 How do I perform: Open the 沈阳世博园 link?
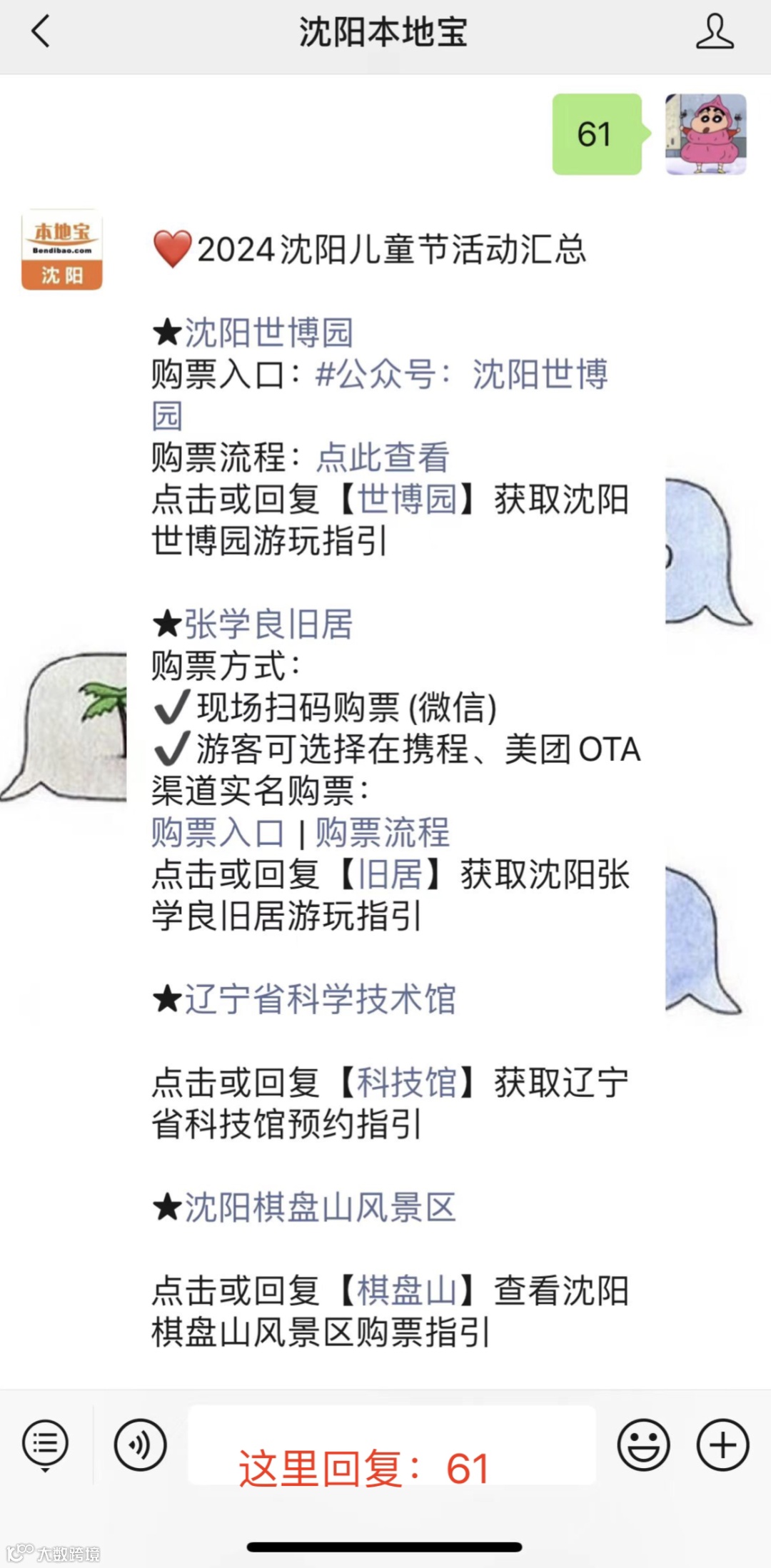pos(269,333)
